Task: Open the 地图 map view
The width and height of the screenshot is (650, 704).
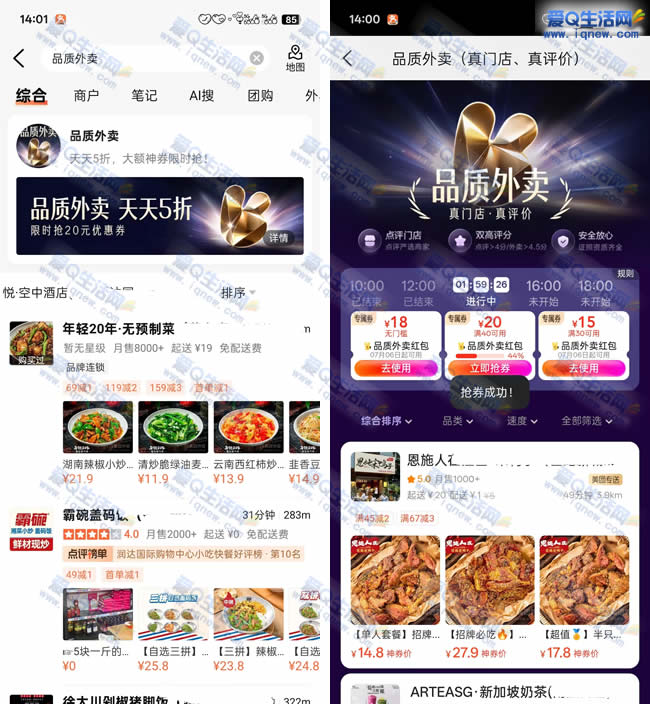Action: pyautogui.click(x=295, y=58)
